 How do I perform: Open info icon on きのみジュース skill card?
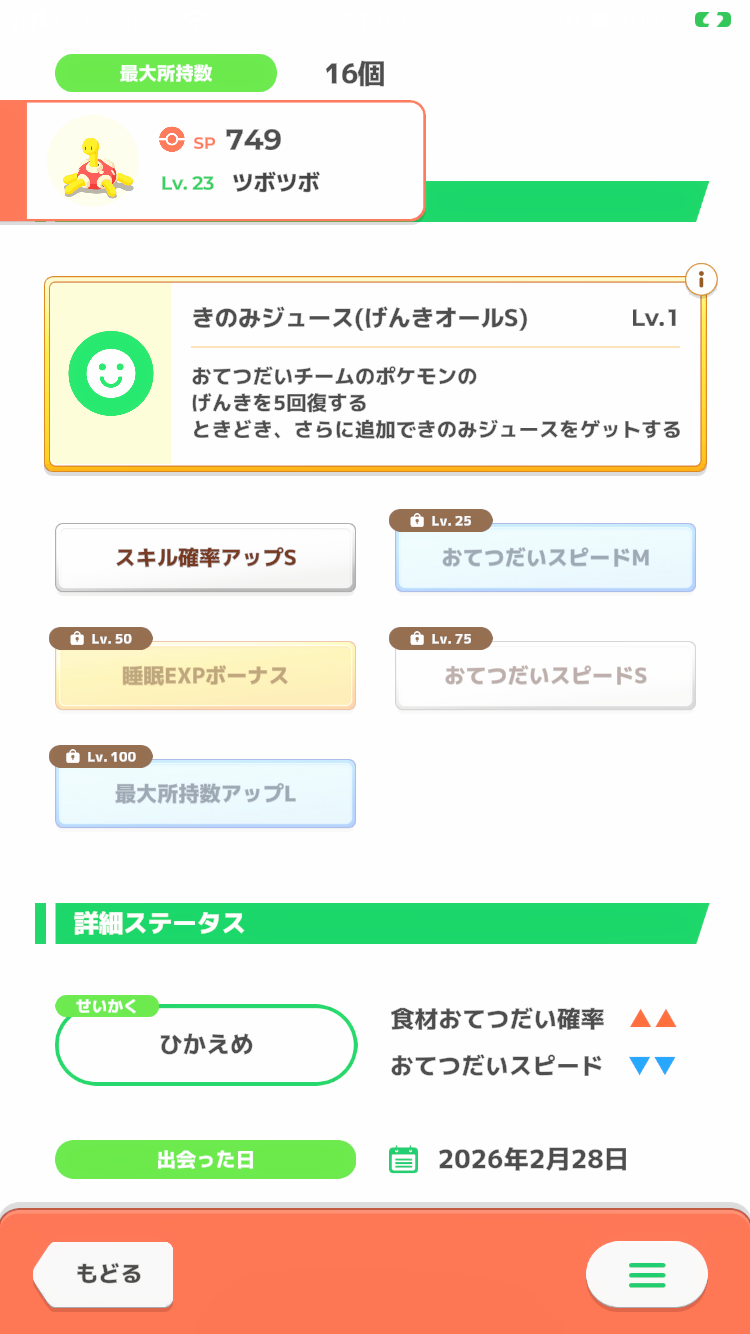pyautogui.click(x=702, y=280)
